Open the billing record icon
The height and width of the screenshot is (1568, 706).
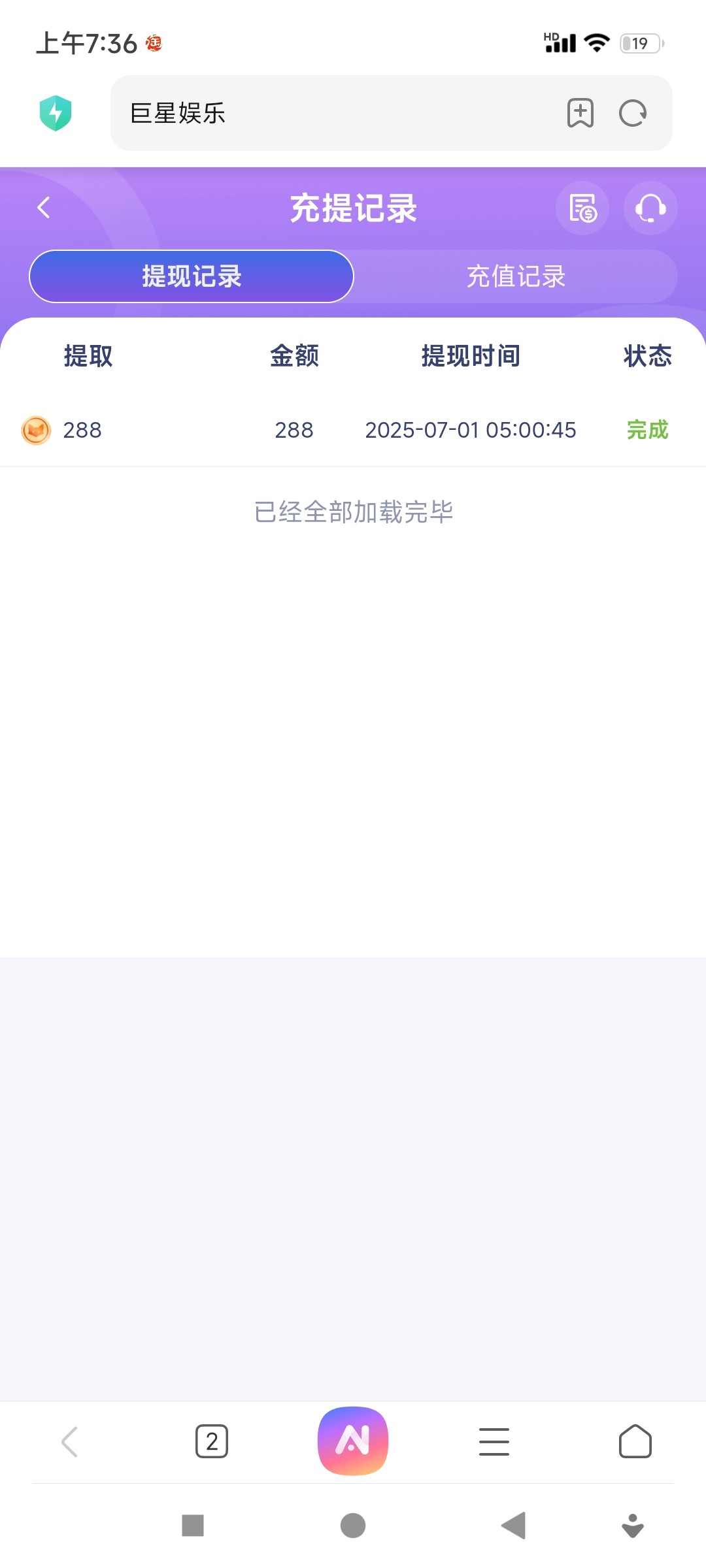point(582,208)
